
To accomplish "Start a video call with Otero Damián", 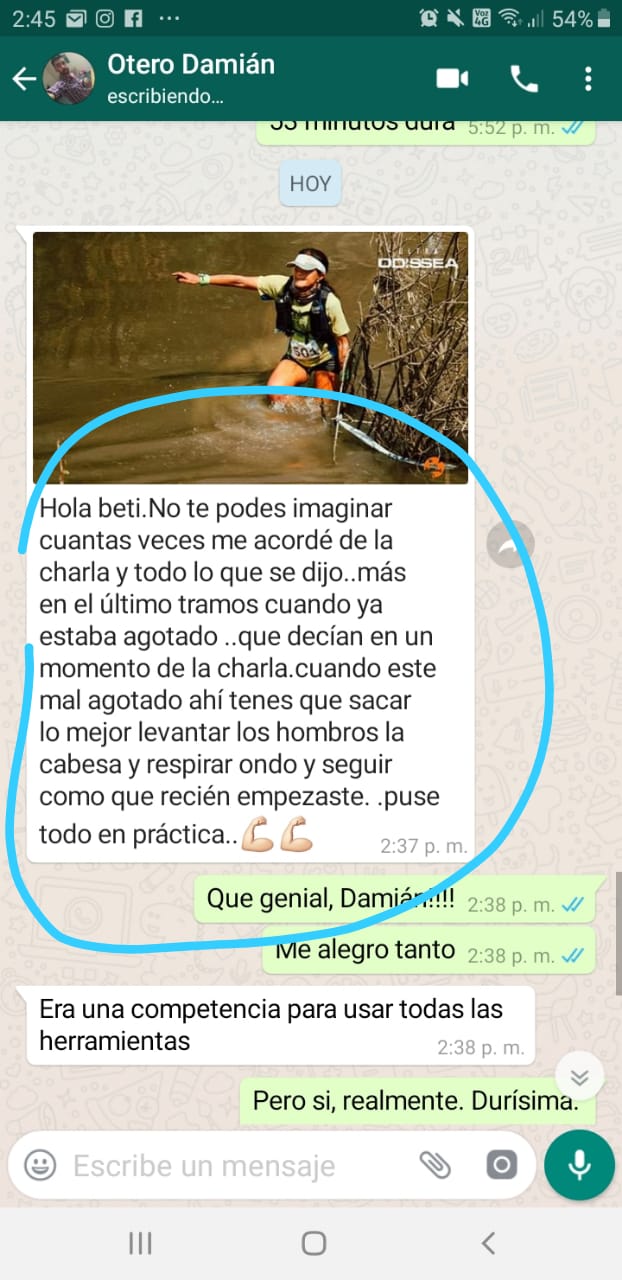I will pyautogui.click(x=452, y=79).
